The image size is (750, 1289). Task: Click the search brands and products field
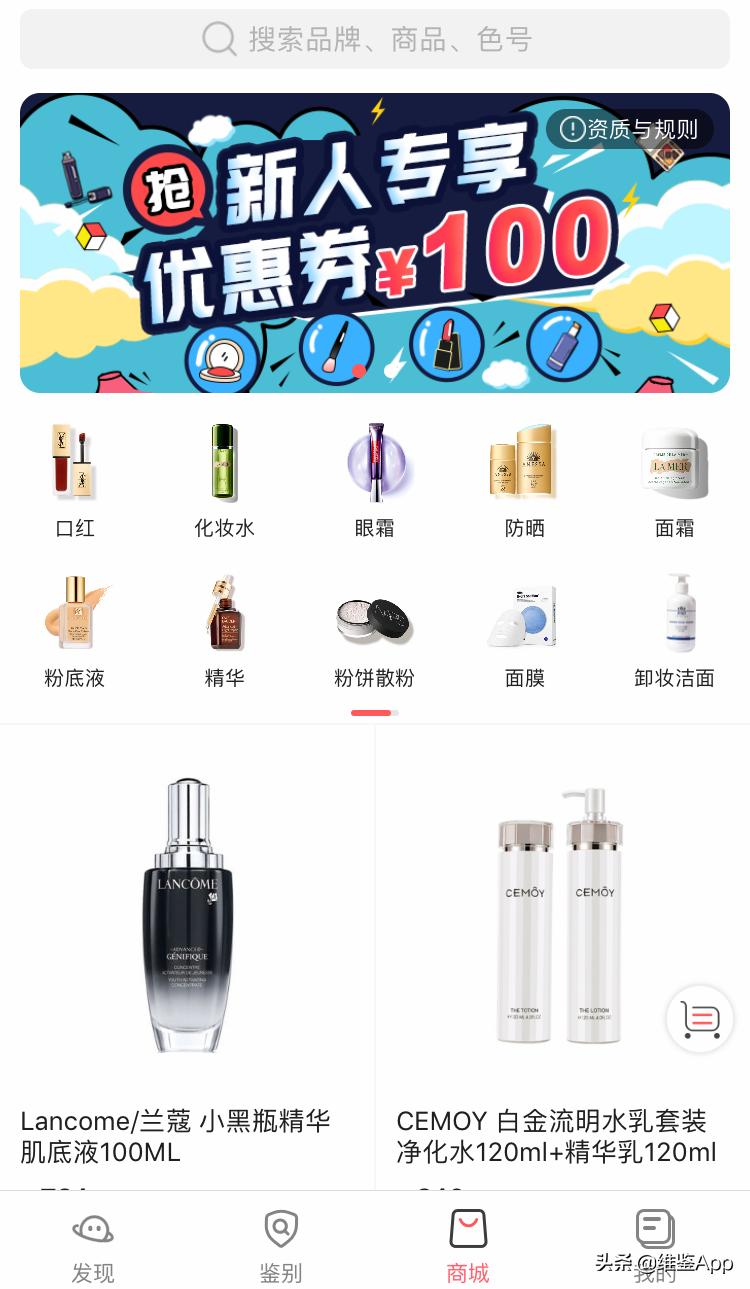pyautogui.click(x=375, y=38)
